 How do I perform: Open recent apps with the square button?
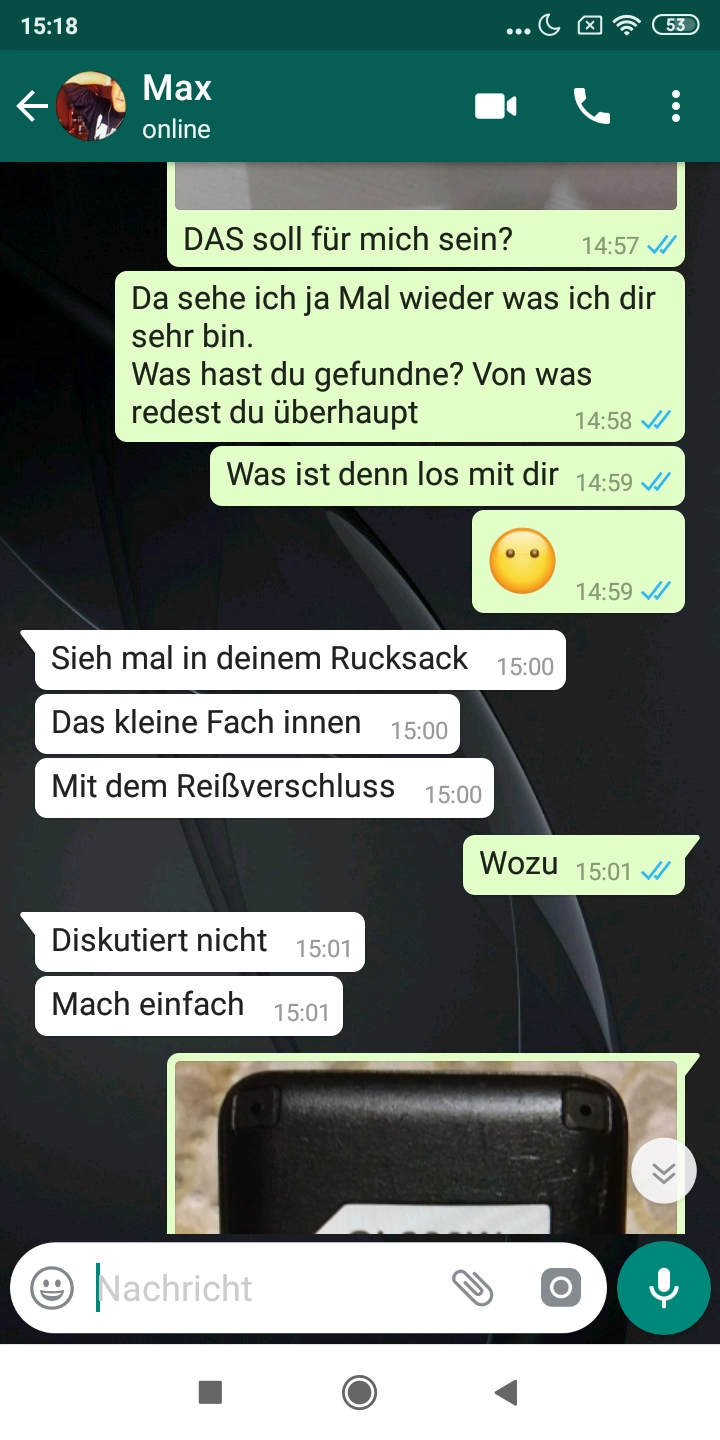click(210, 1392)
